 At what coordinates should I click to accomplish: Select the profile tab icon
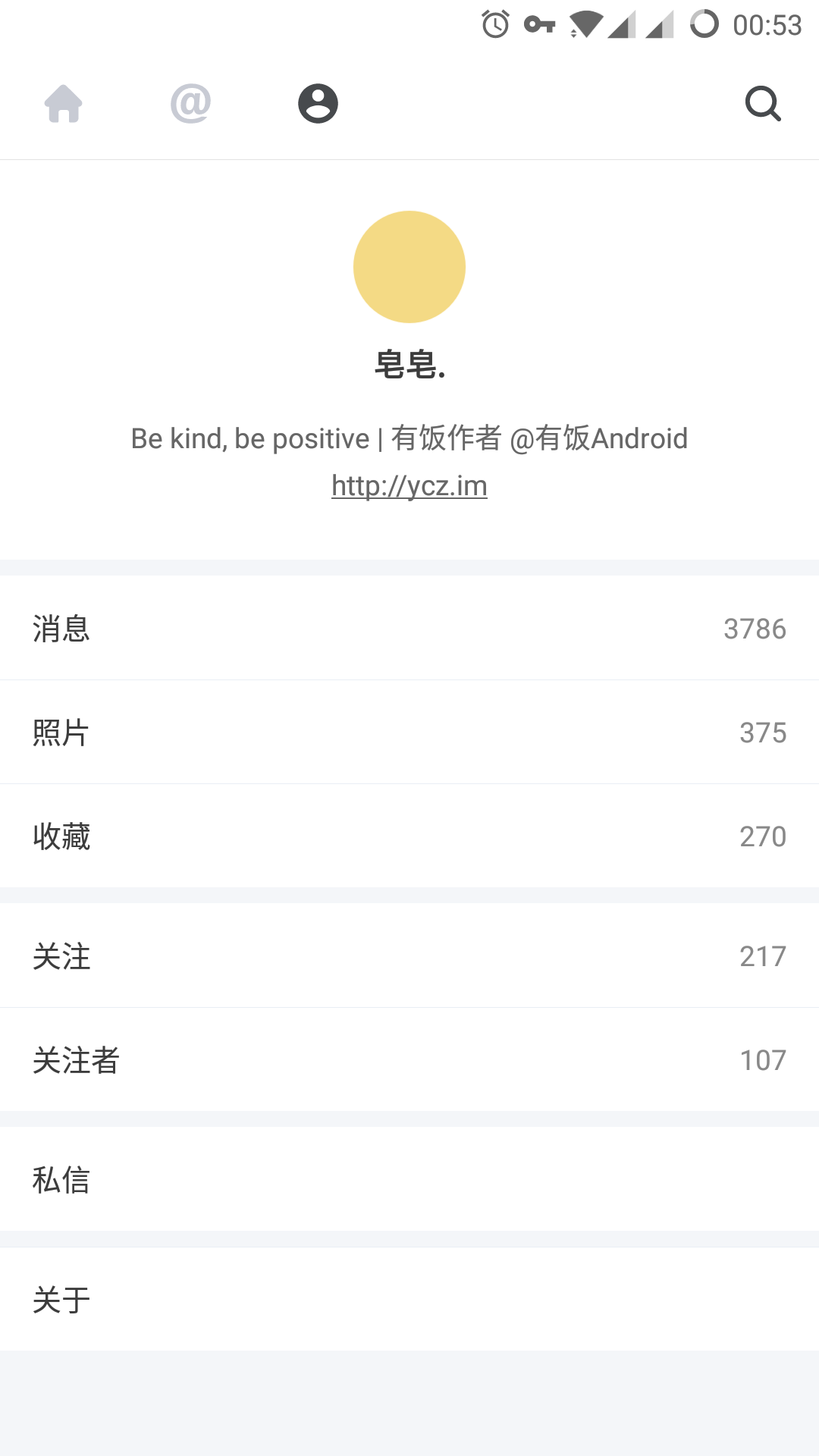tap(318, 104)
